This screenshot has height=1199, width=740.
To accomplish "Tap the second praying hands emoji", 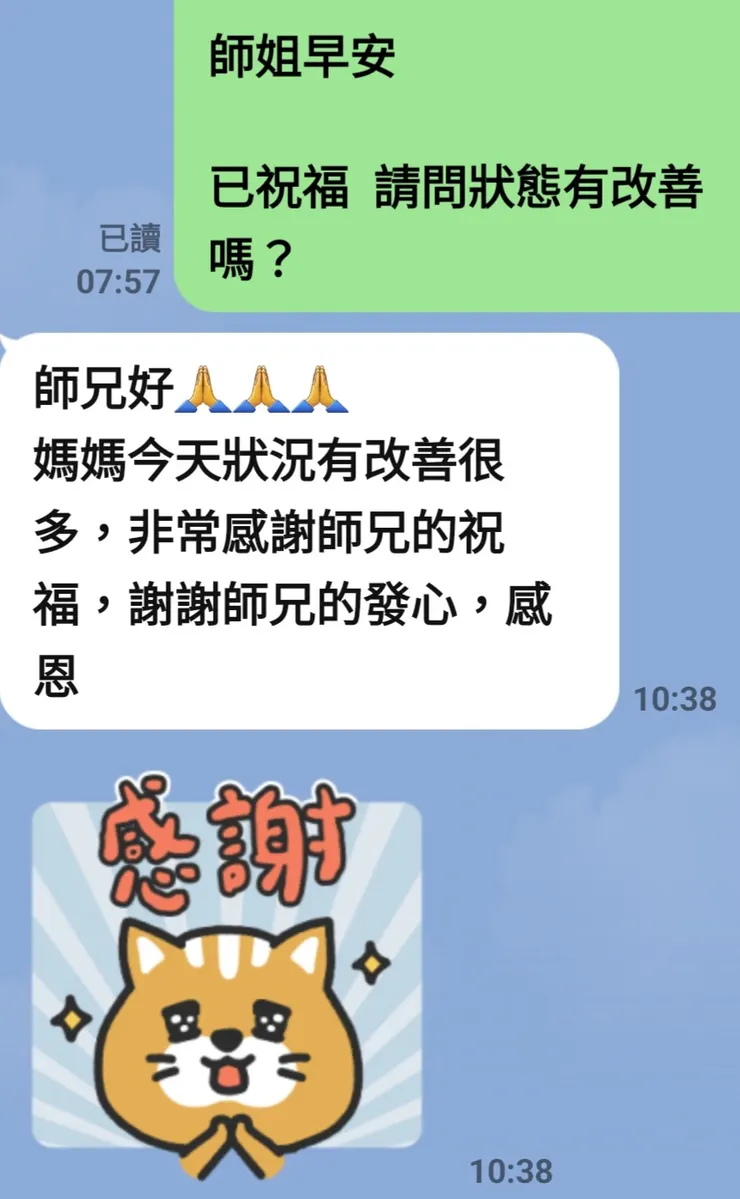I will point(260,387).
